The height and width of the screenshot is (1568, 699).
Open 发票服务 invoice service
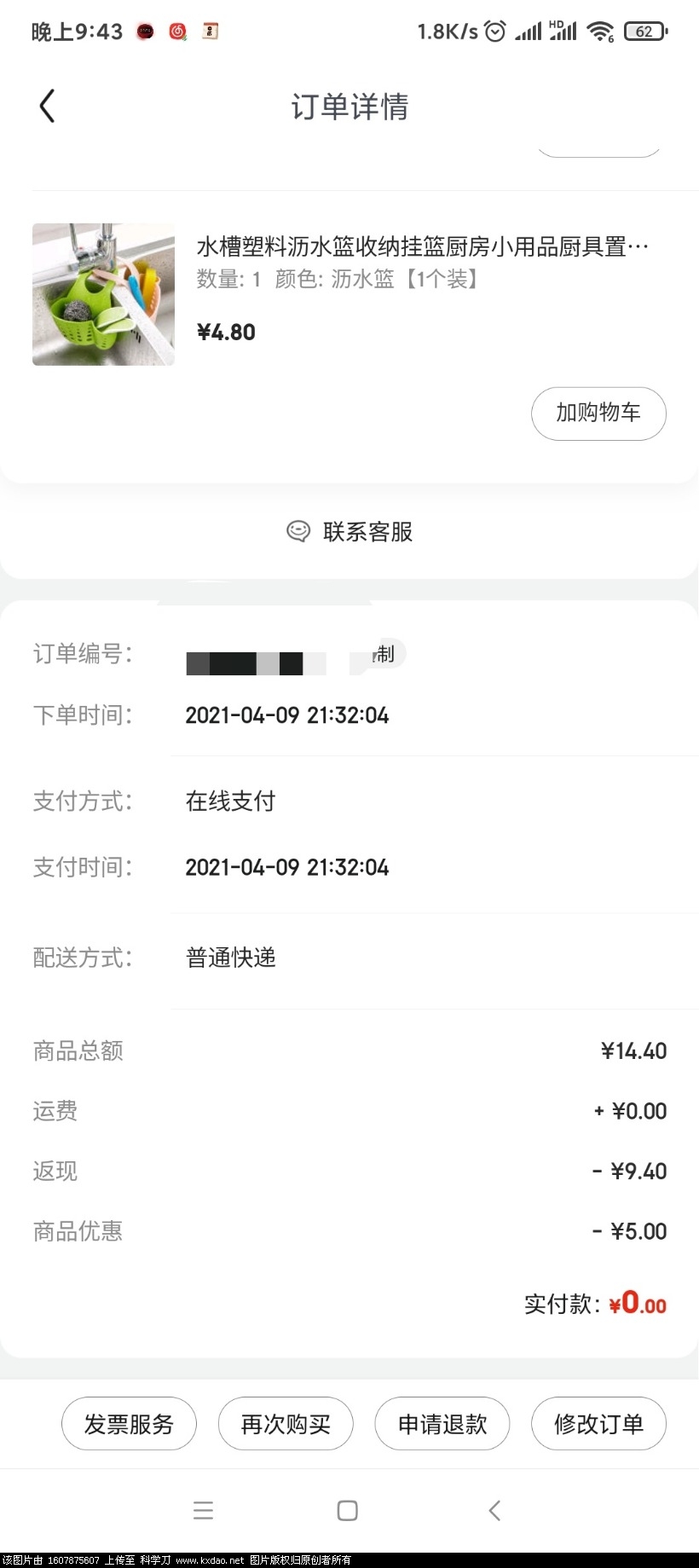[129, 1423]
